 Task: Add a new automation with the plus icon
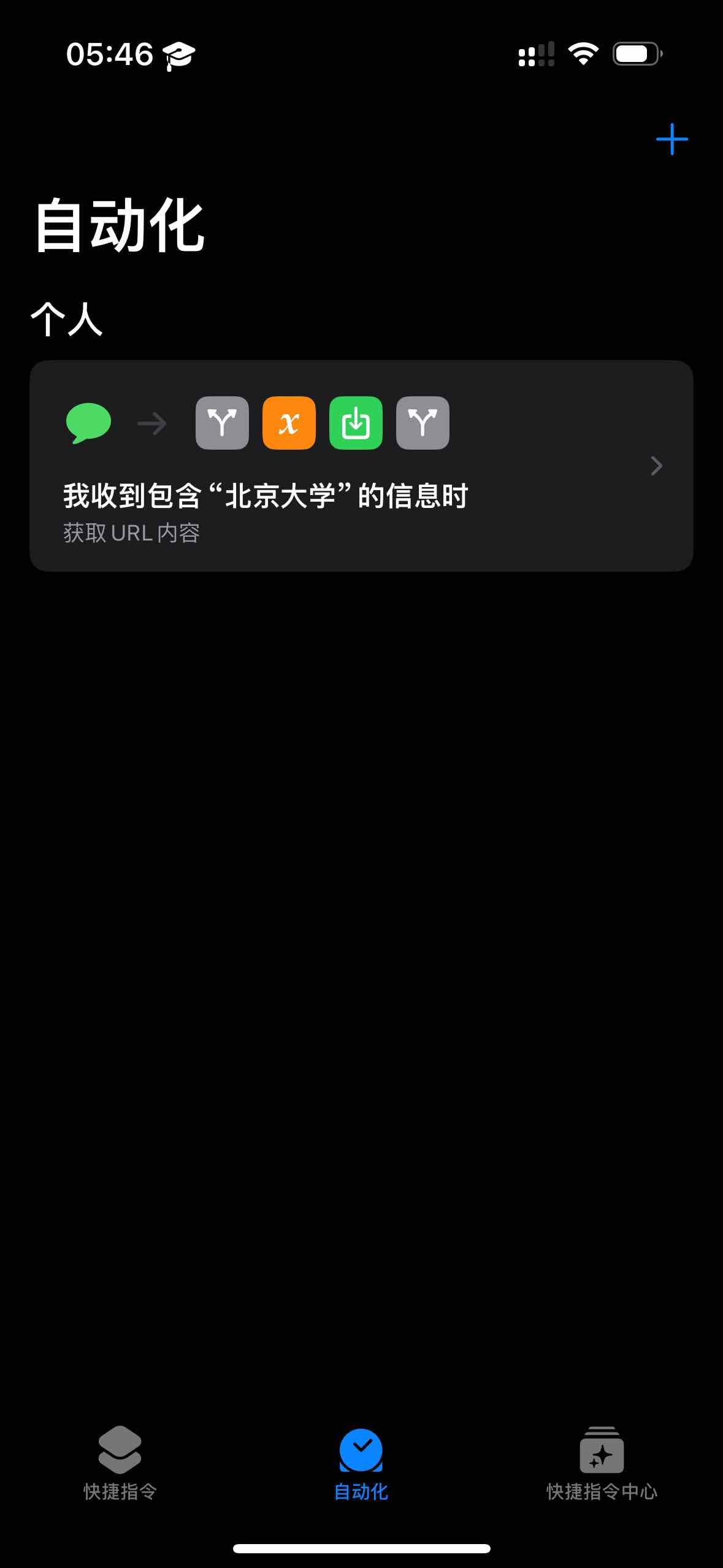[671, 139]
